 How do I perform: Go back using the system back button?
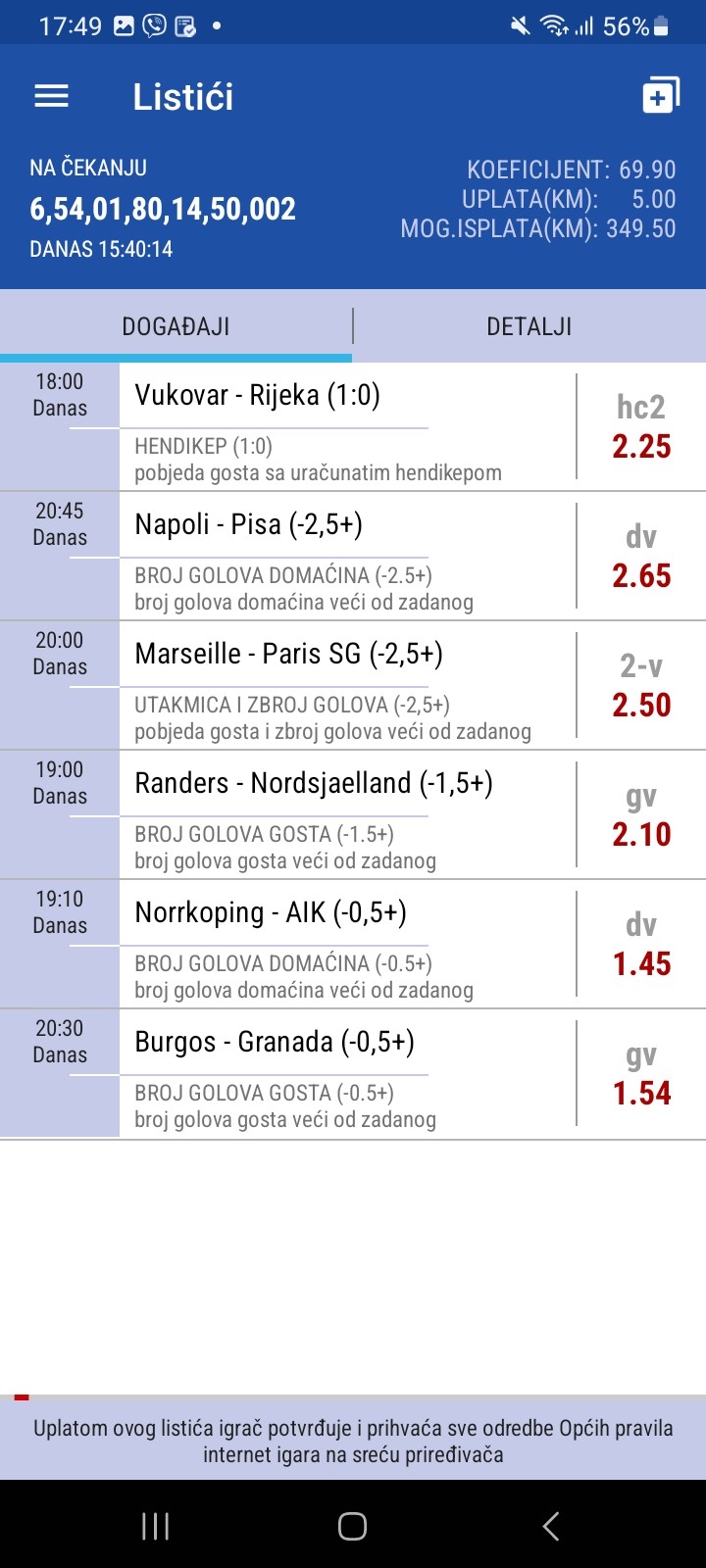[551, 1526]
